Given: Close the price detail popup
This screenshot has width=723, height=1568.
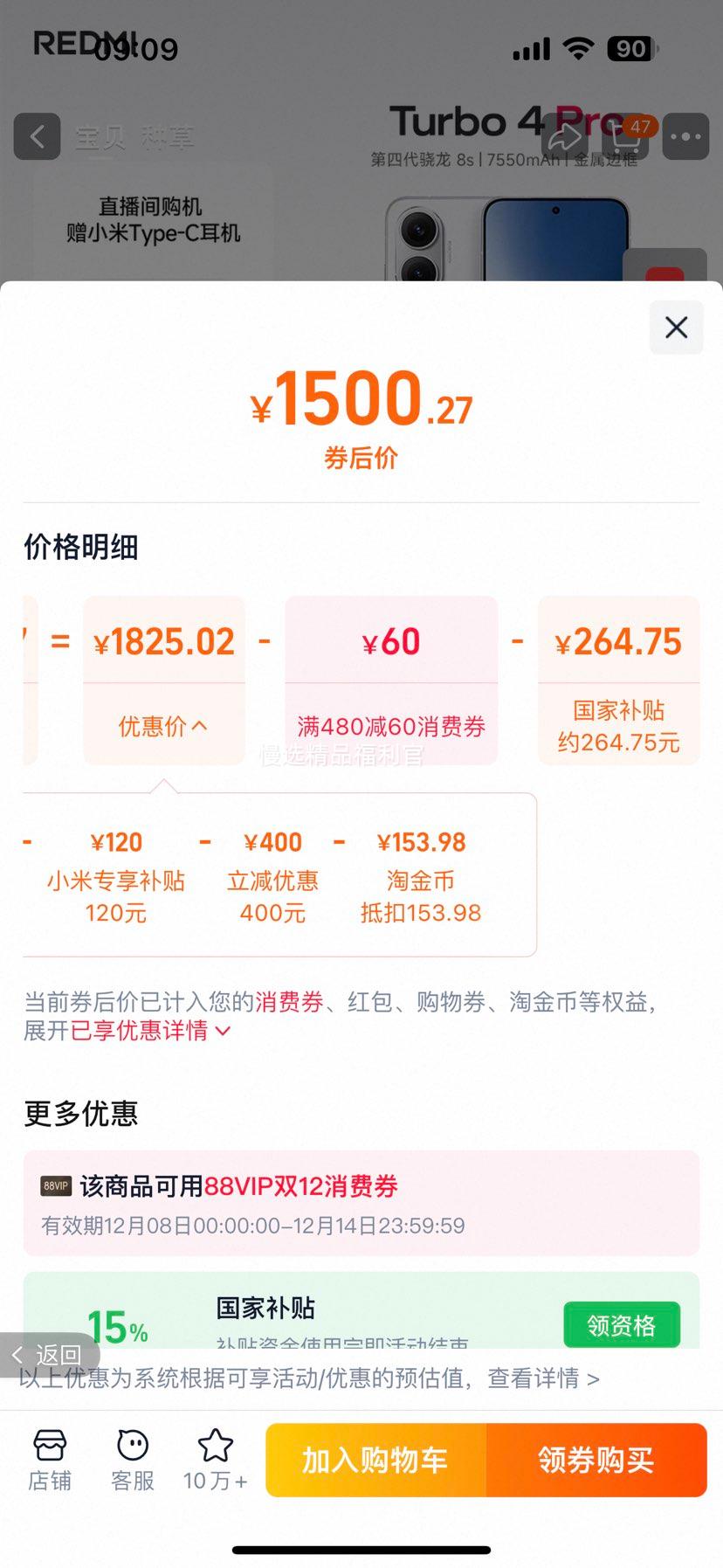Looking at the screenshot, I should 676,328.
